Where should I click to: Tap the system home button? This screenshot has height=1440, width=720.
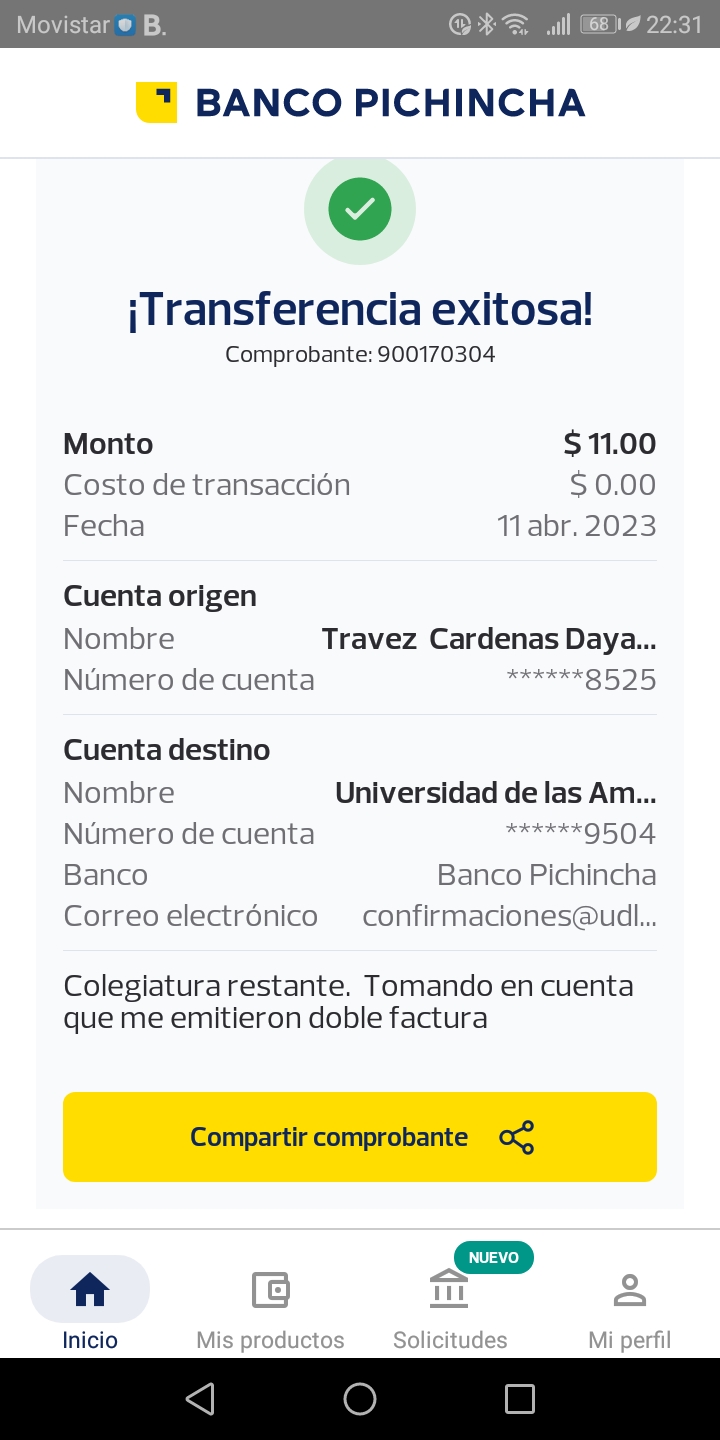tap(360, 1399)
